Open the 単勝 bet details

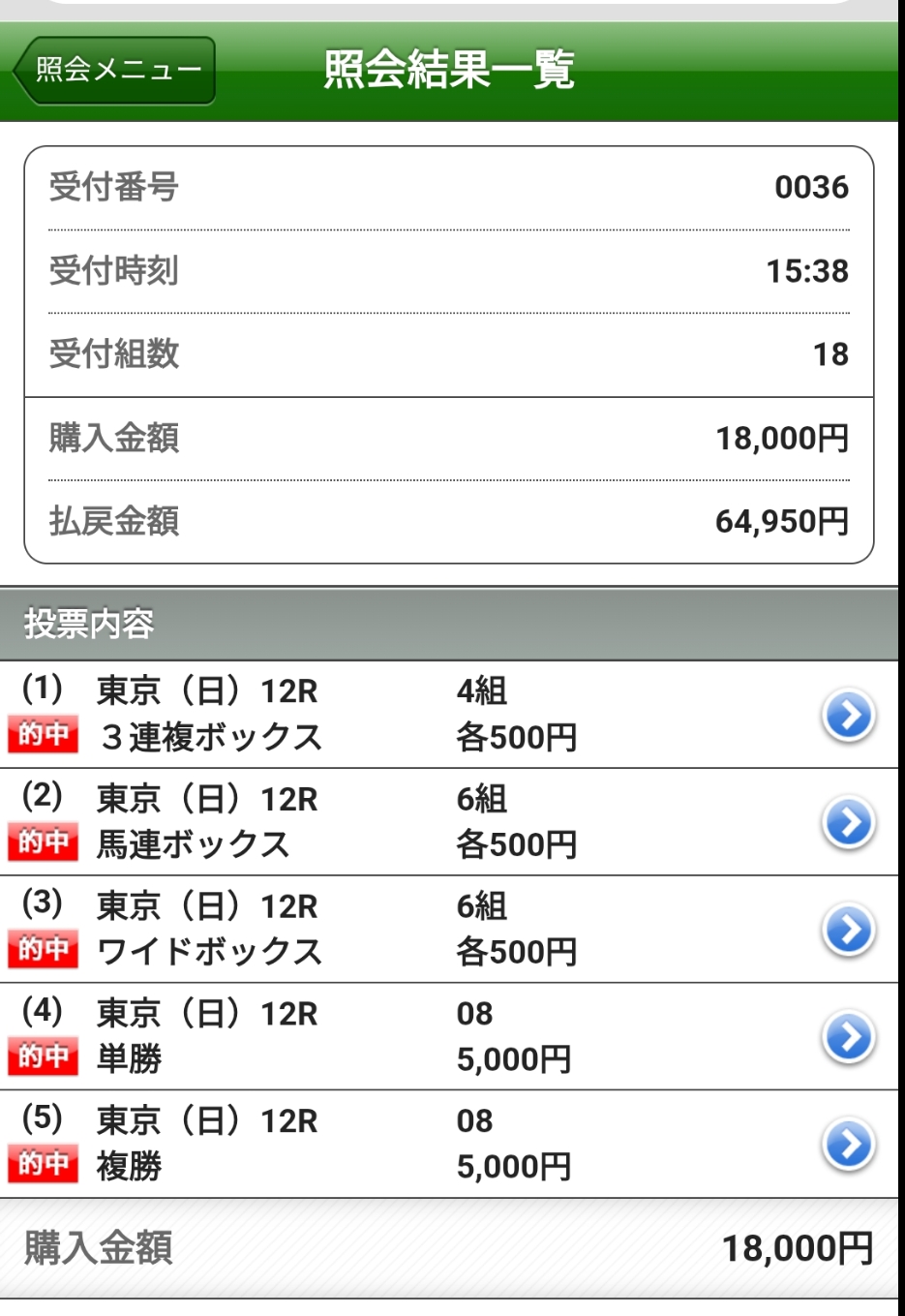(x=848, y=1037)
